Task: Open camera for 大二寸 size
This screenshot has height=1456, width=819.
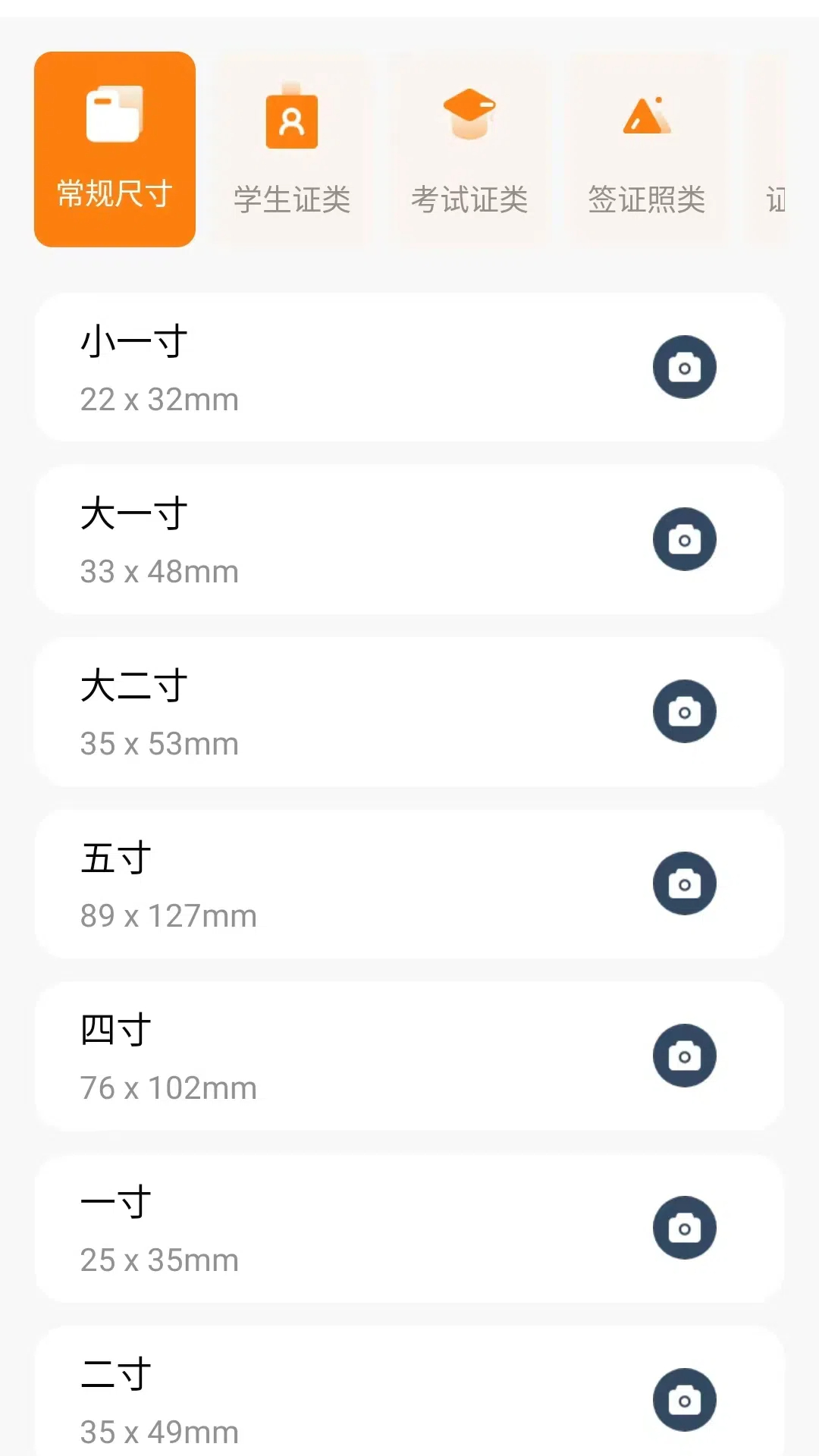Action: (x=684, y=711)
